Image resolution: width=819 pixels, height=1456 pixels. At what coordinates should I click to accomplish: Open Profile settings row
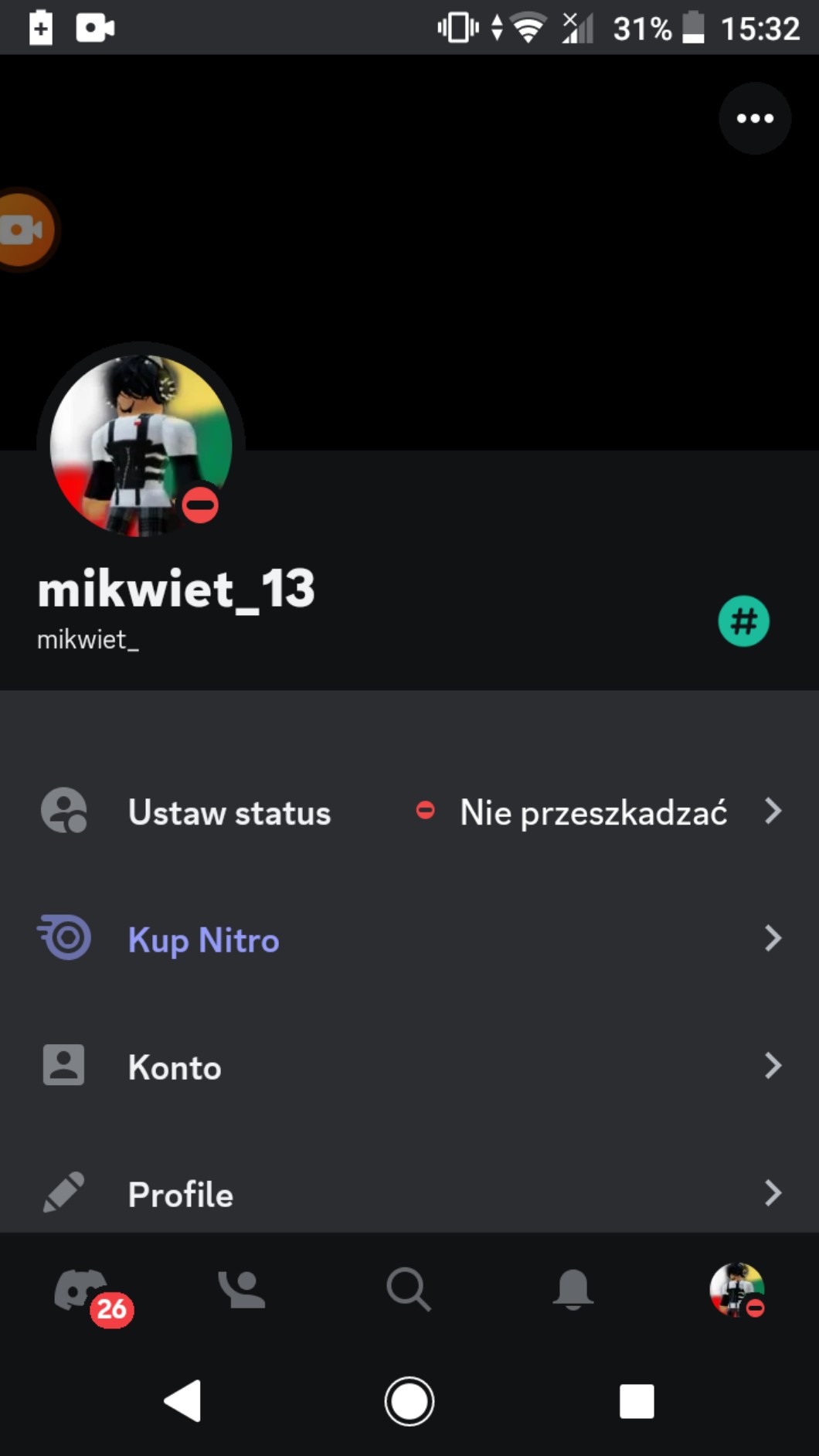click(x=409, y=1194)
